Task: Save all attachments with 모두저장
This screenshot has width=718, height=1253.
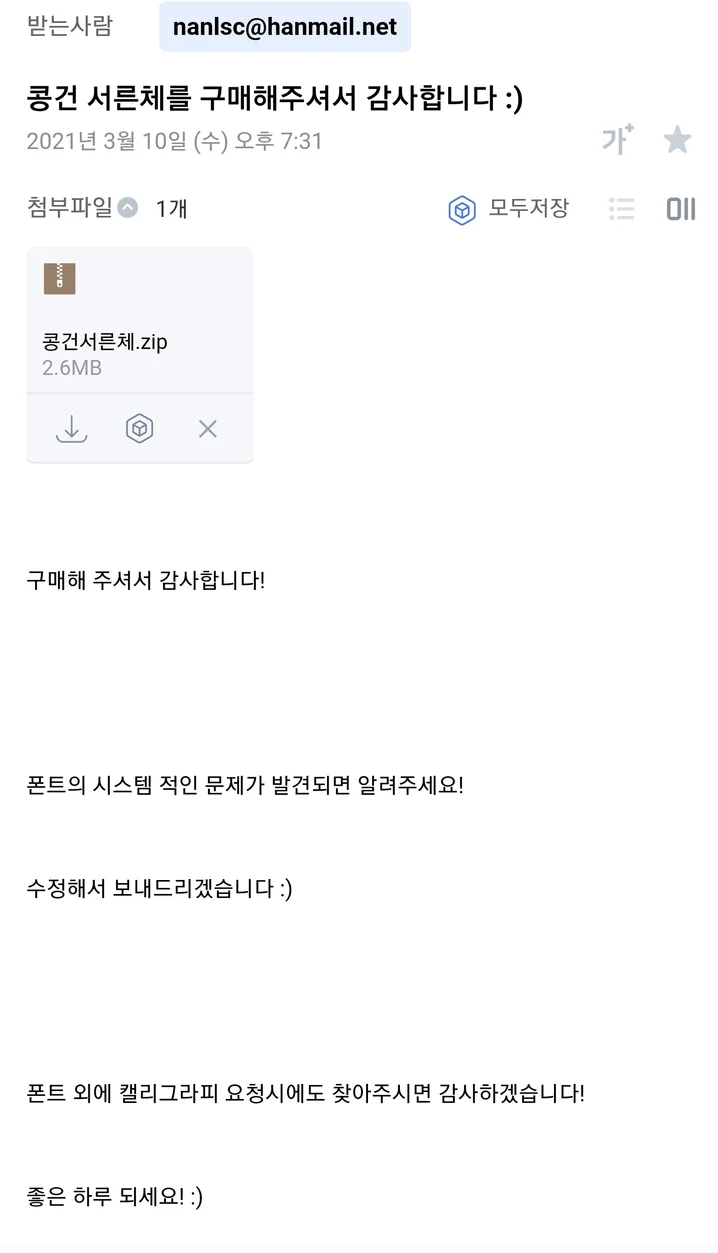Action: pos(509,209)
